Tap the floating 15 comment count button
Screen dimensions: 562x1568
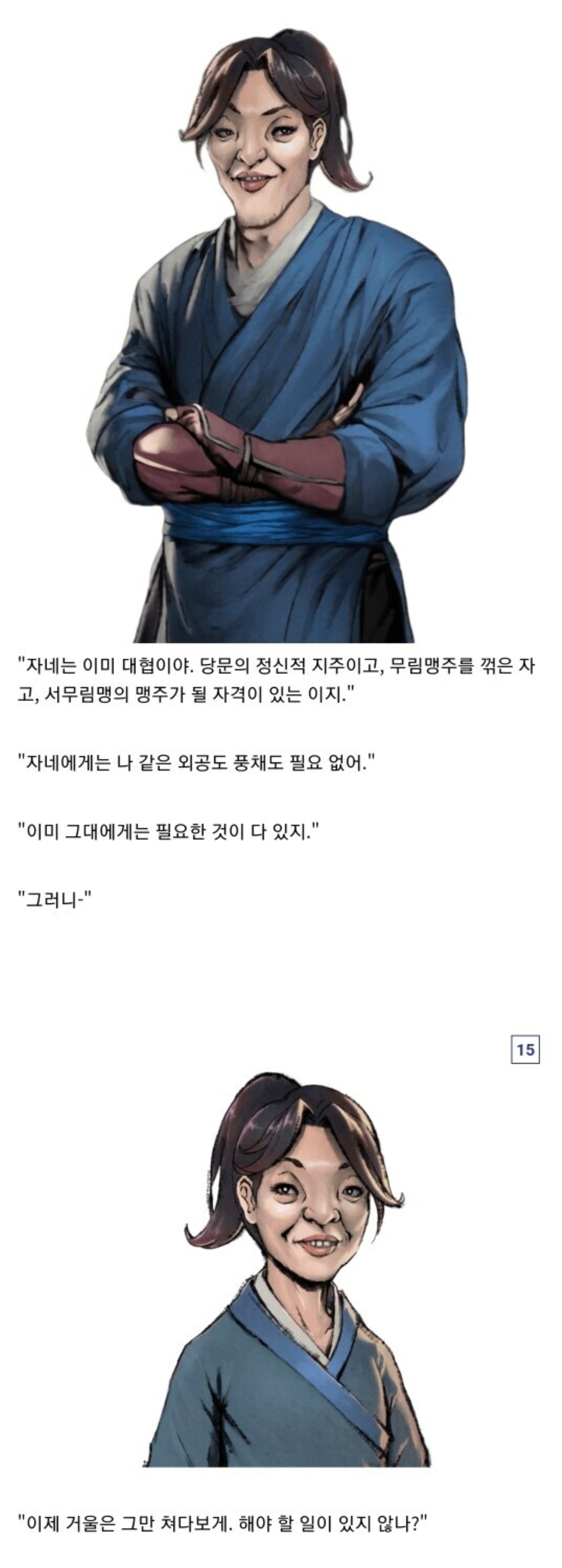[525, 1050]
